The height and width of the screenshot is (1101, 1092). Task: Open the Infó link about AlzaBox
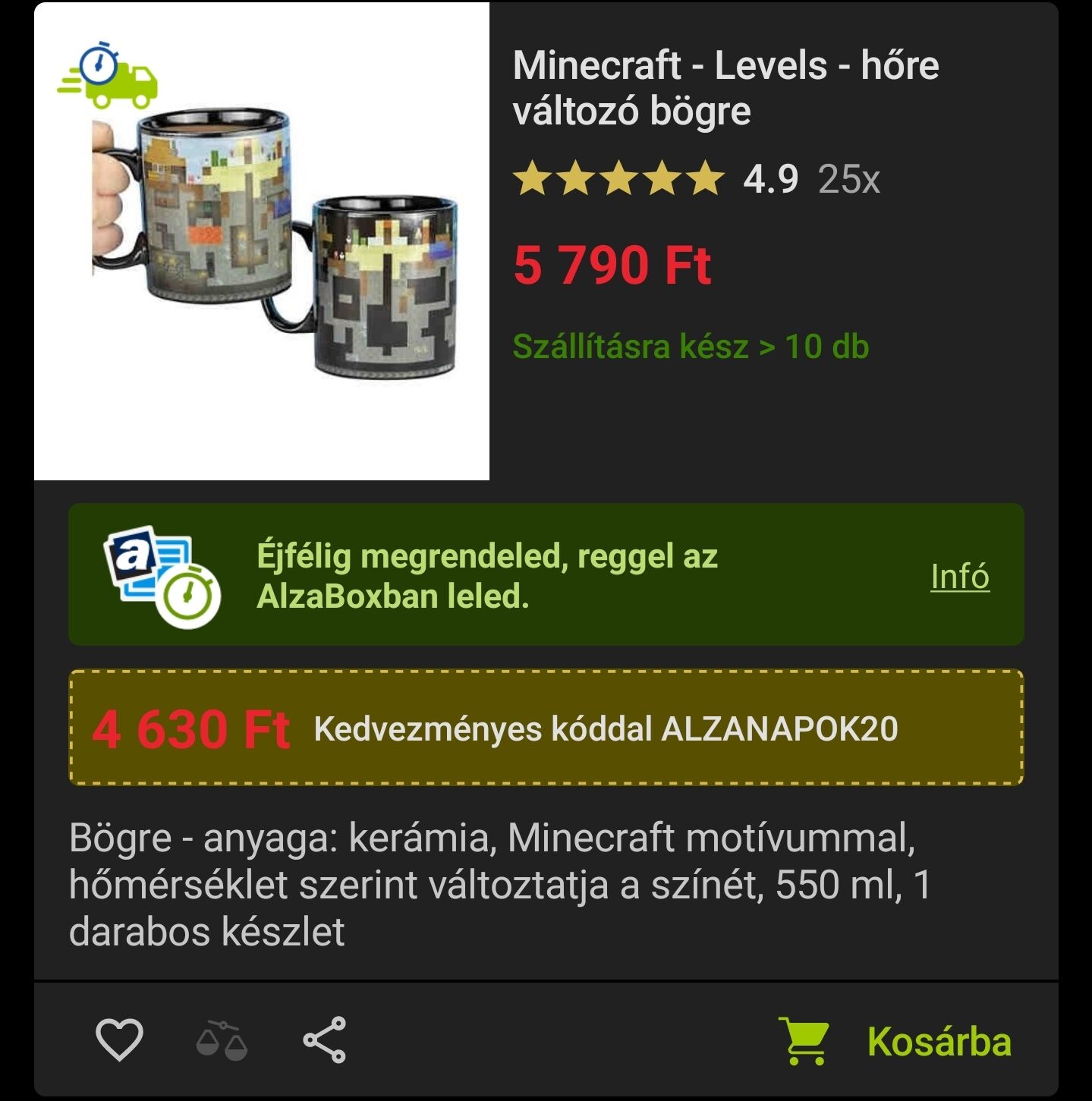coord(960,577)
